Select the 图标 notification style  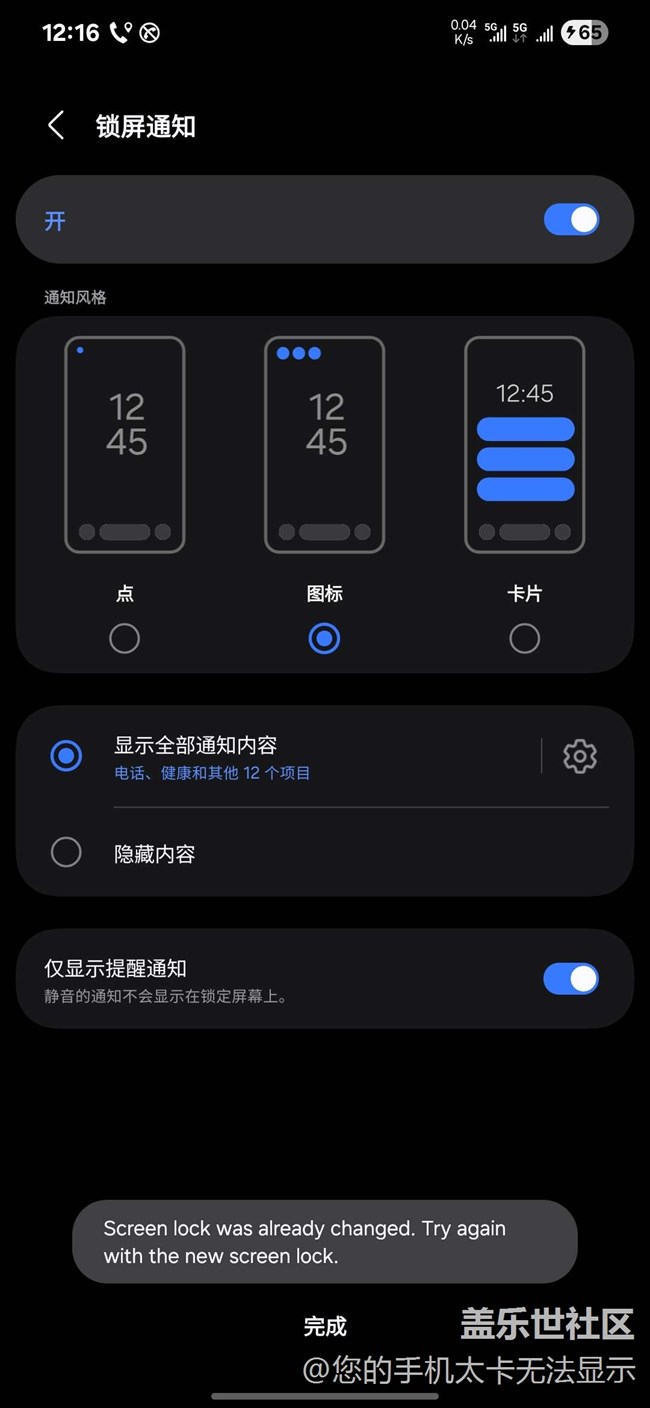(325, 638)
